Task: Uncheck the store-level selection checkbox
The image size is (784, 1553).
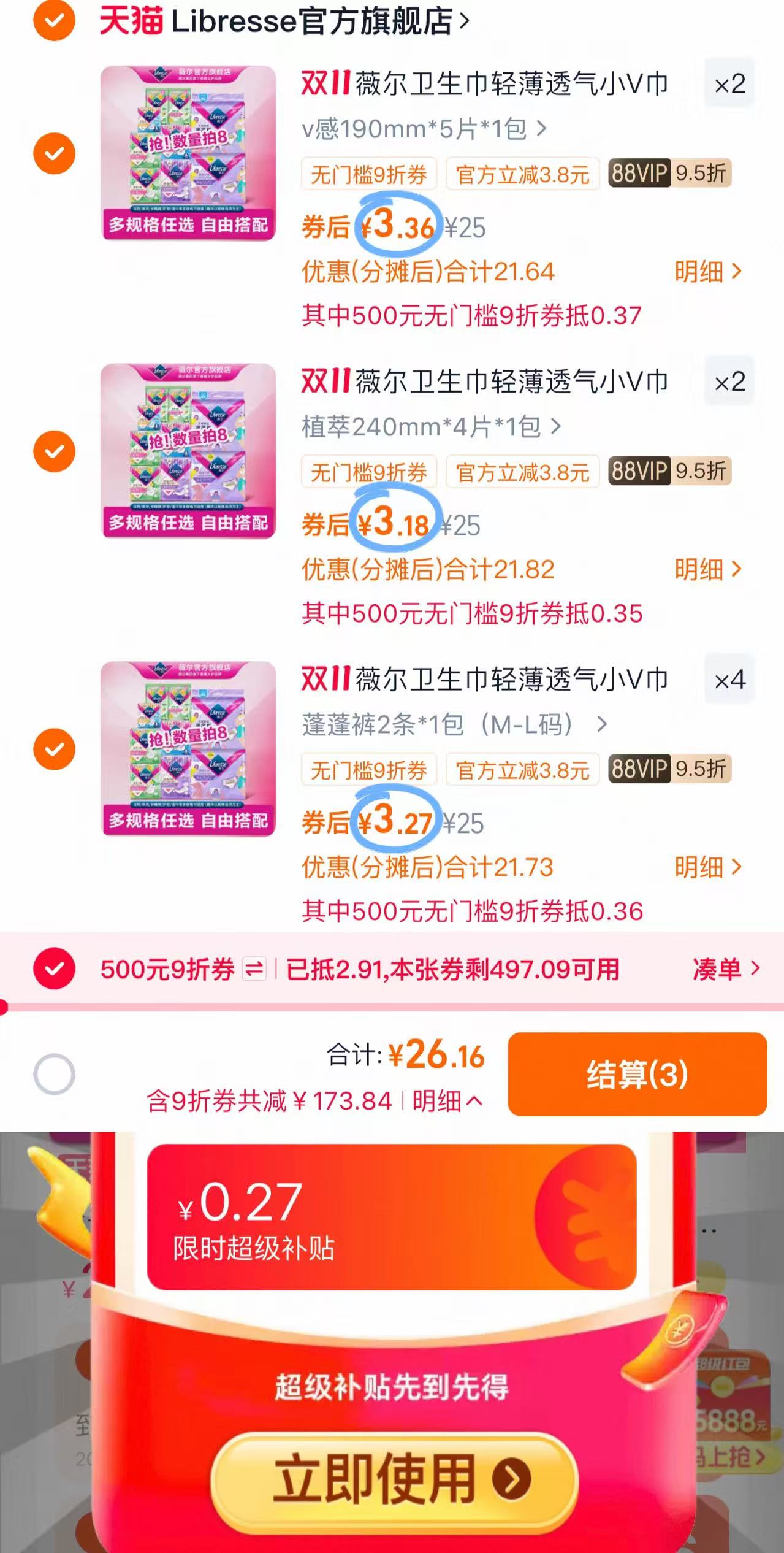Action: click(x=54, y=20)
